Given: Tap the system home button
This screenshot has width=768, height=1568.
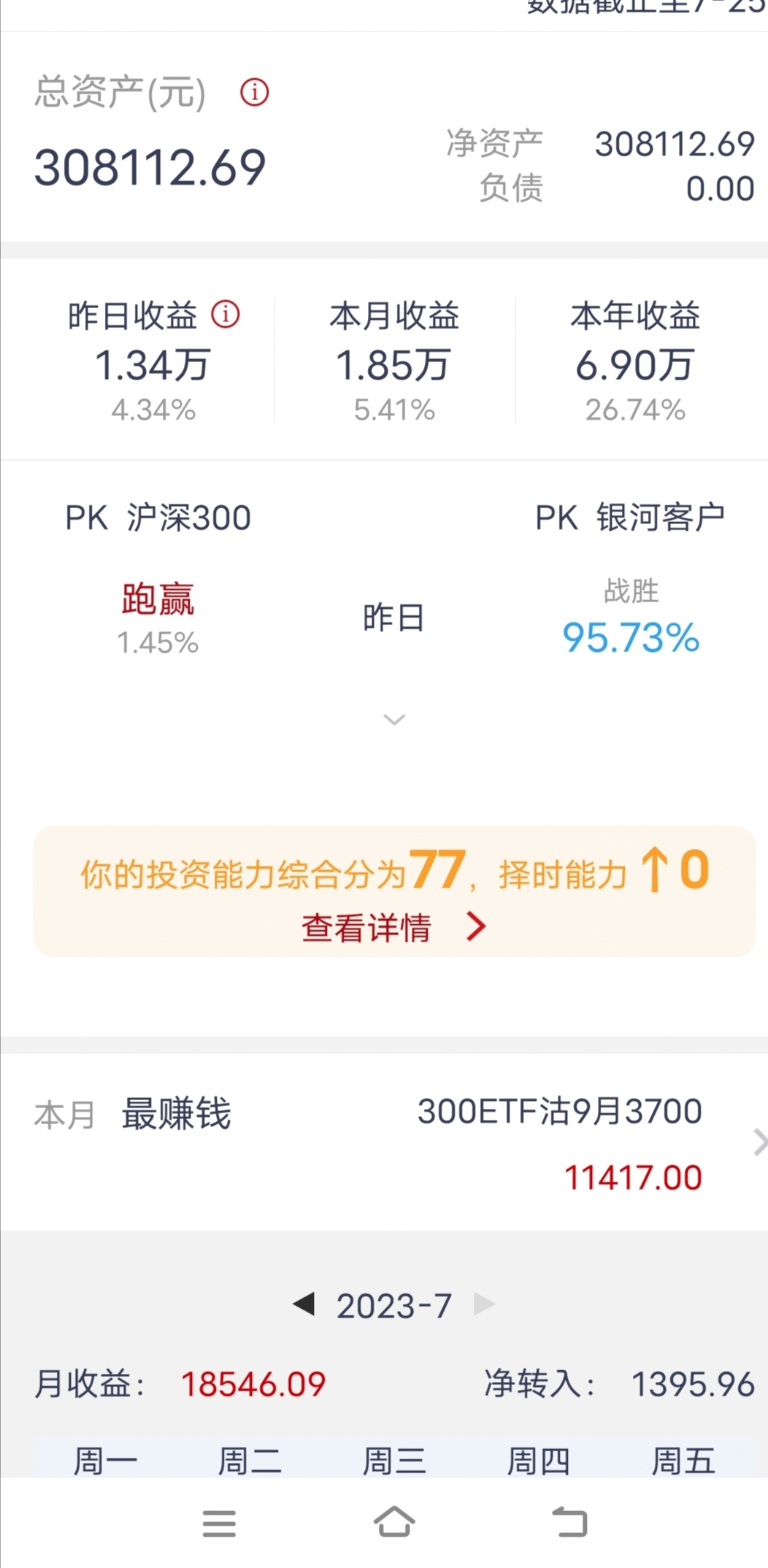Looking at the screenshot, I should pyautogui.click(x=394, y=1523).
